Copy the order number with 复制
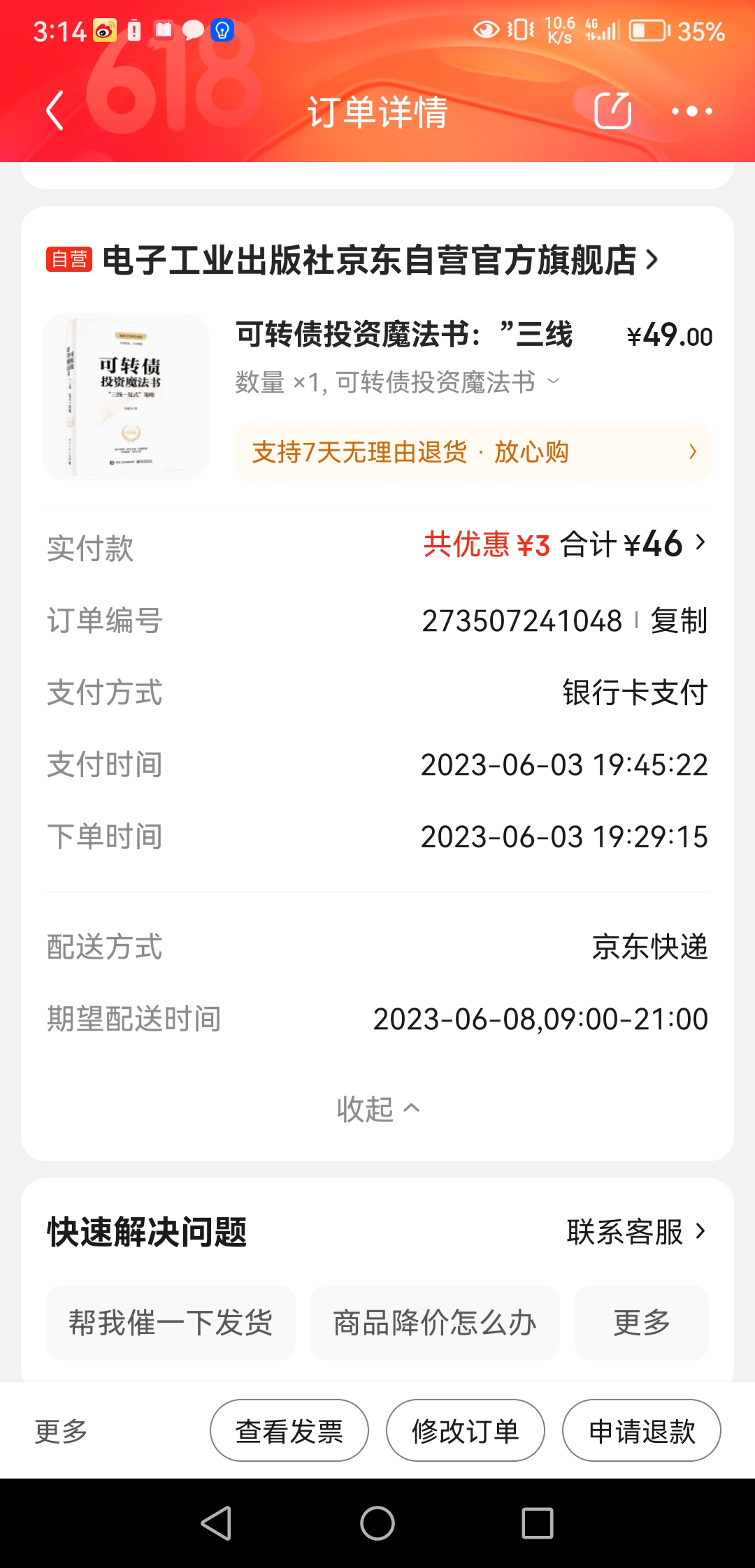 click(678, 620)
